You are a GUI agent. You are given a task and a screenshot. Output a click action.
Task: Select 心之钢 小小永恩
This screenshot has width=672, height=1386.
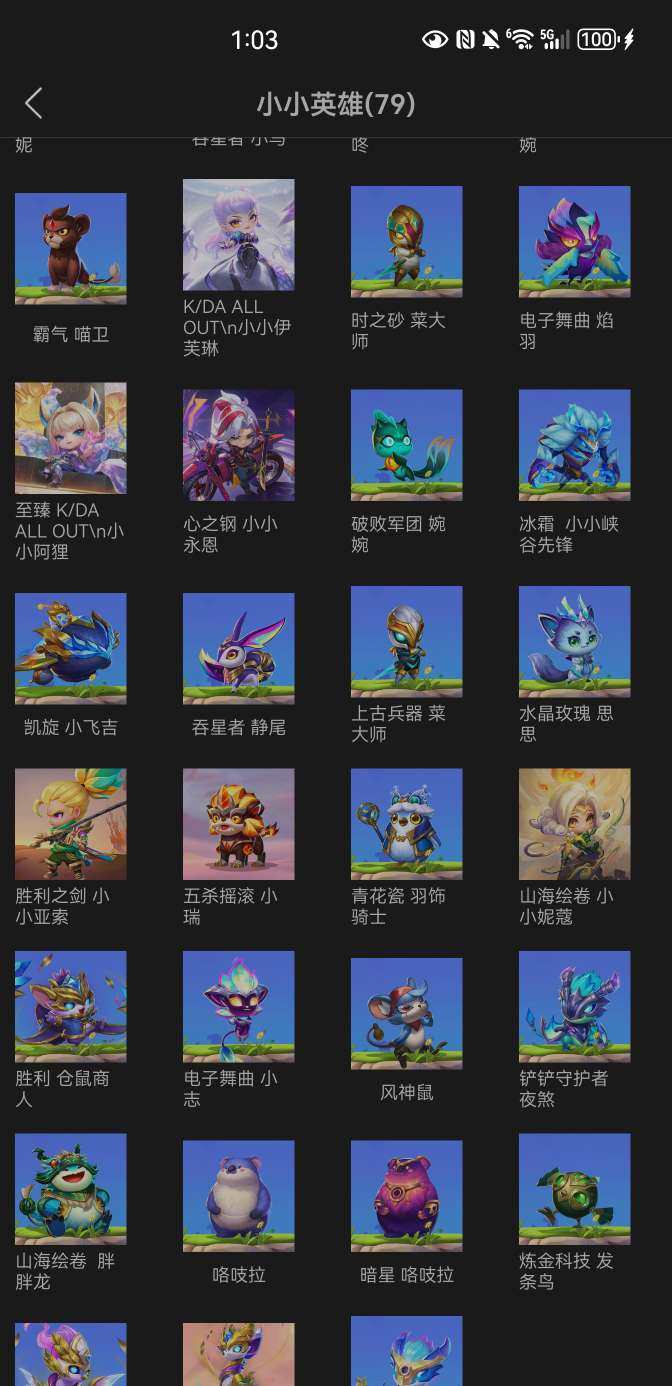[x=238, y=445]
